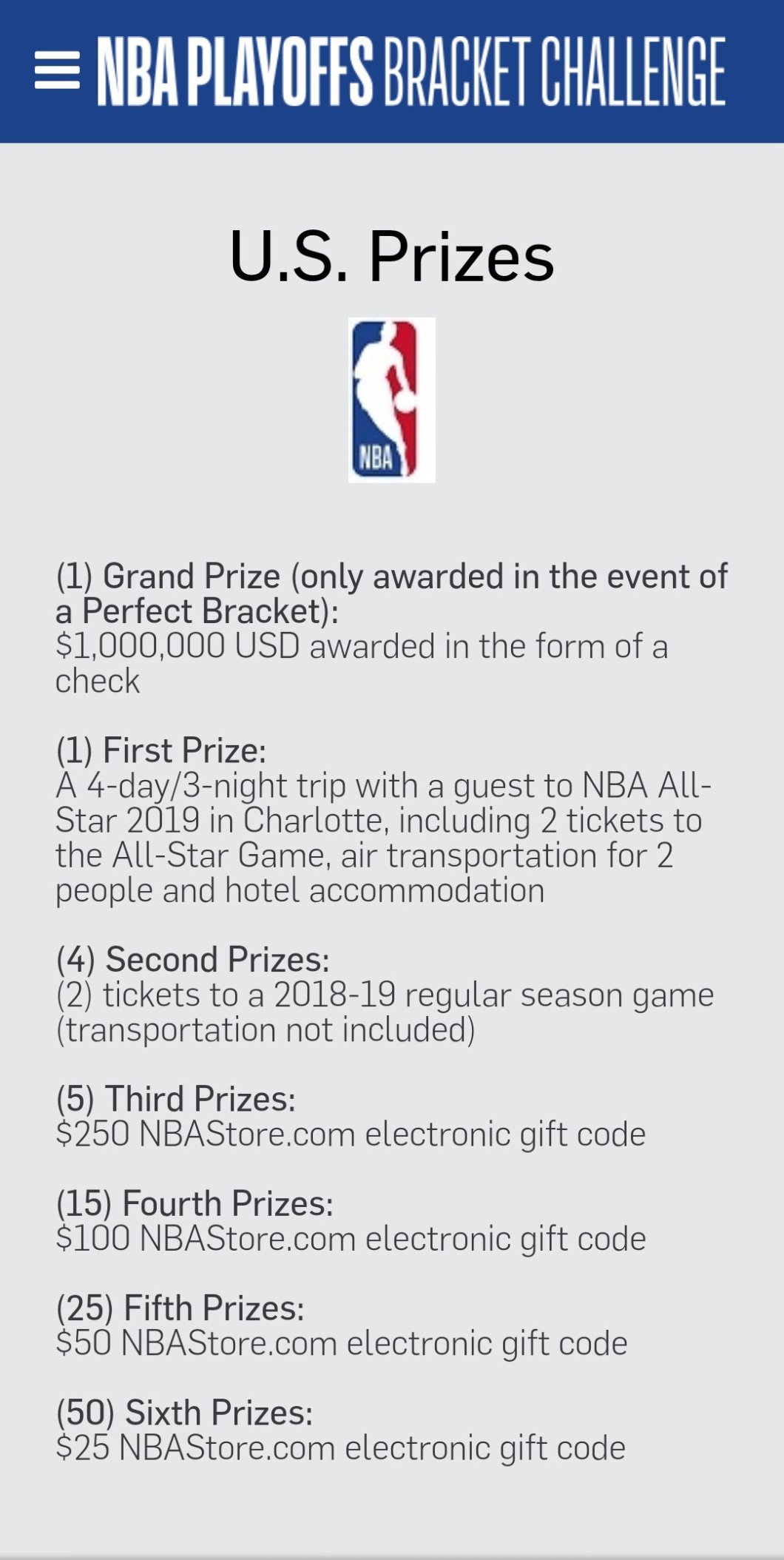The image size is (784, 1560).
Task: Open the hamburger navigation menu
Action: point(57,71)
